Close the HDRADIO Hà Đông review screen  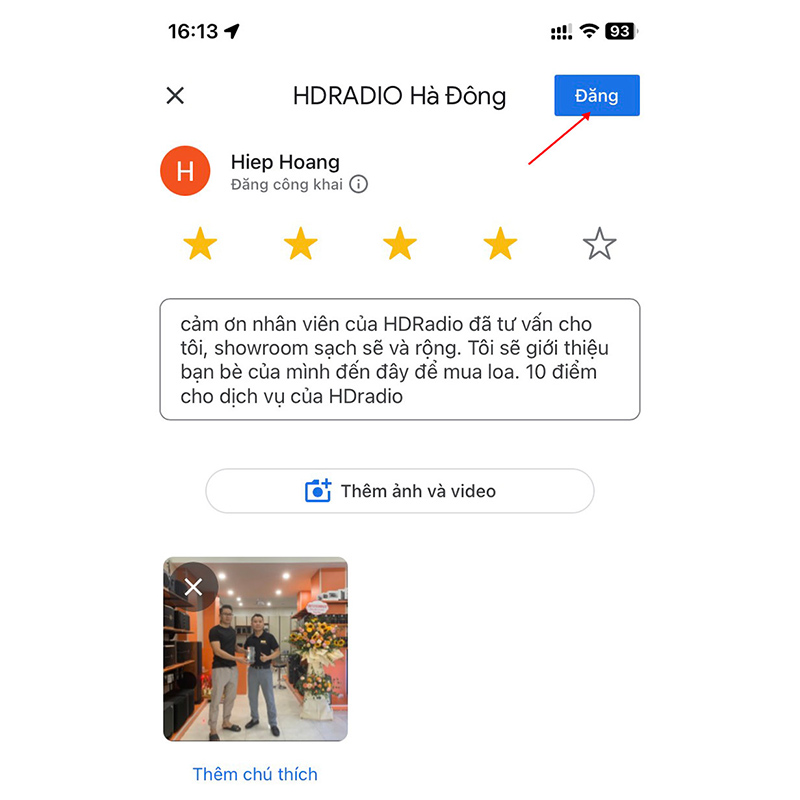[x=175, y=96]
